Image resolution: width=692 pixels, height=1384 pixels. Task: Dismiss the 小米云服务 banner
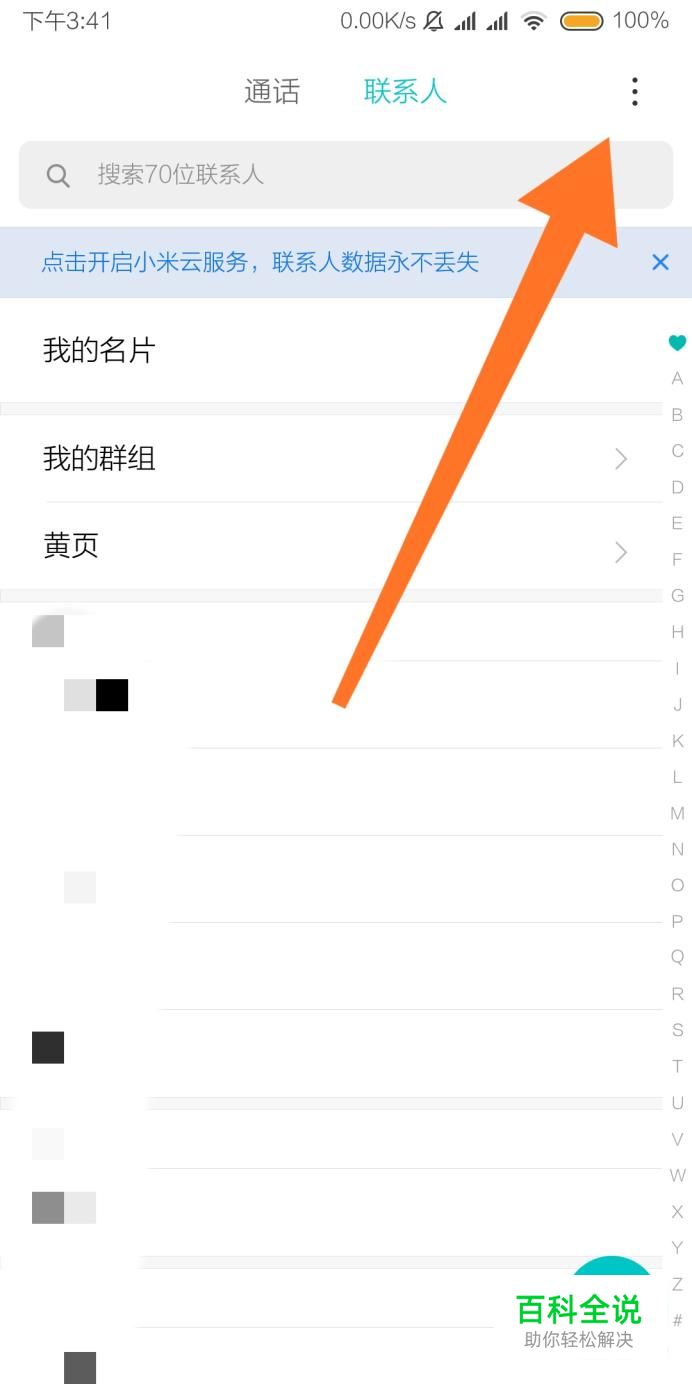click(660, 263)
